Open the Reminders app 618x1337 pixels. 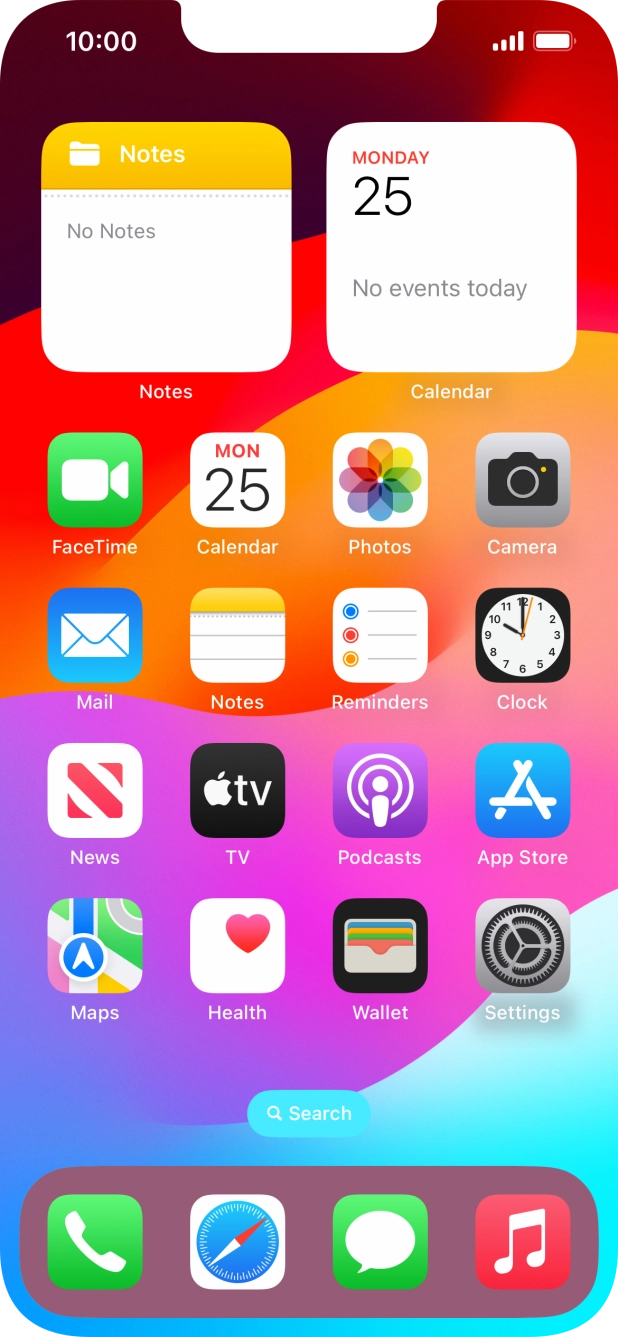click(x=380, y=635)
